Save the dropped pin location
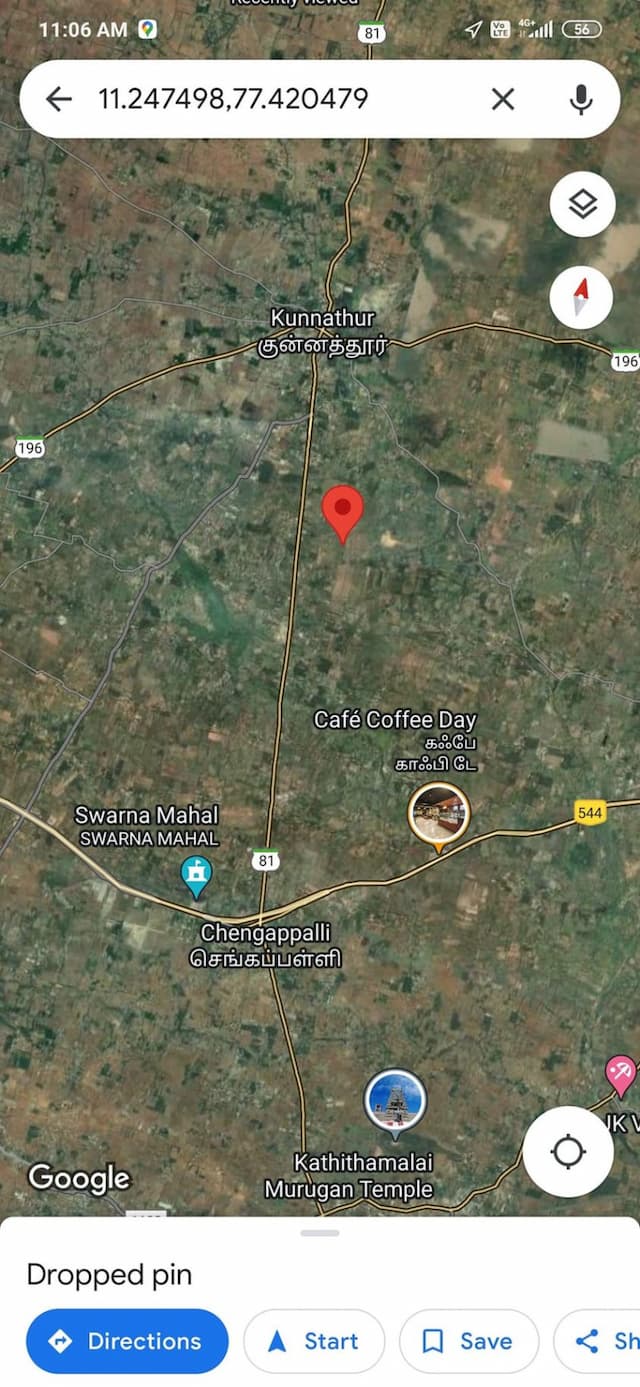The width and height of the screenshot is (640, 1387). click(469, 1341)
